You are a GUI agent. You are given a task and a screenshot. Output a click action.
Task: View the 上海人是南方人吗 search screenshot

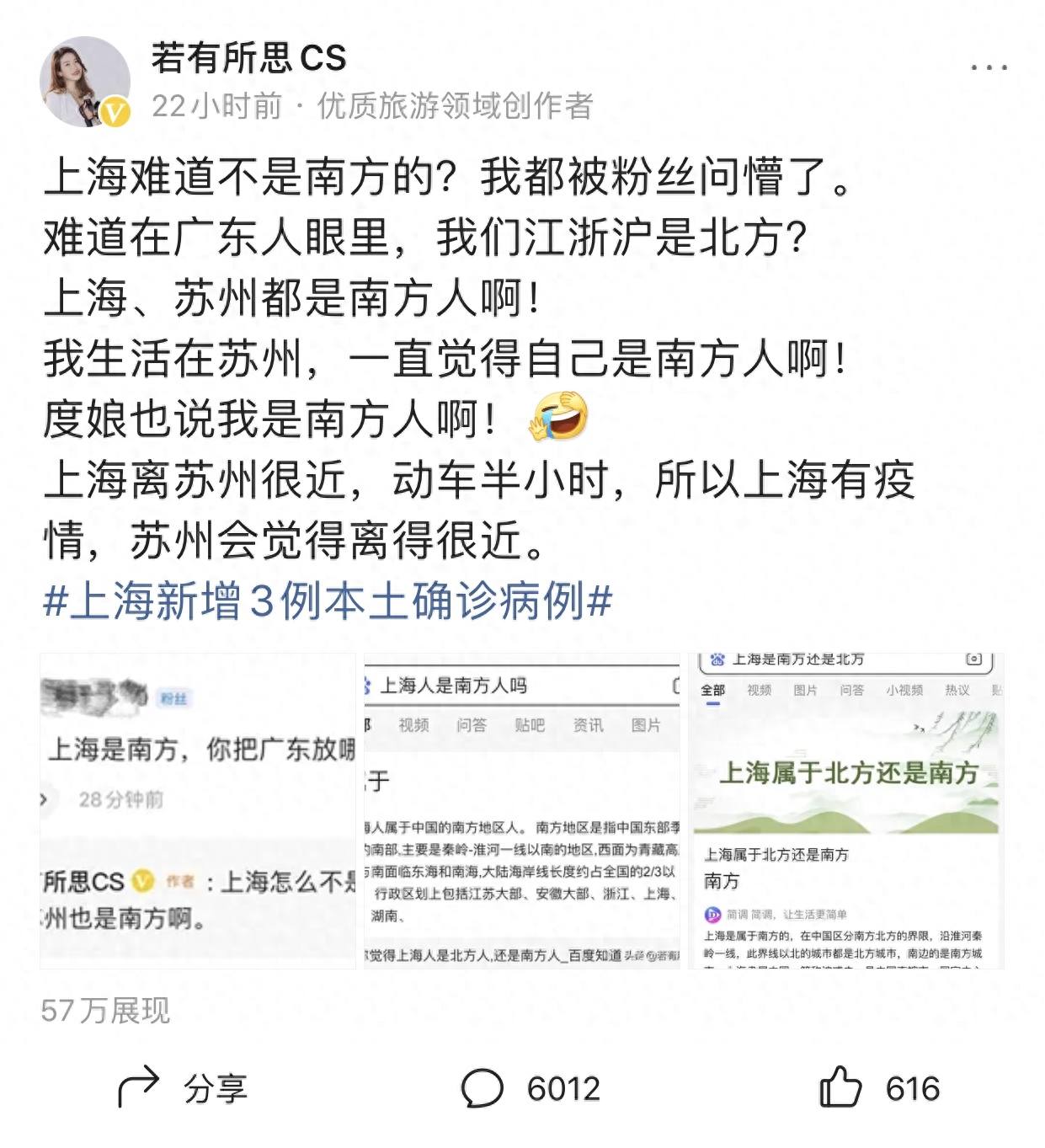coord(522,810)
